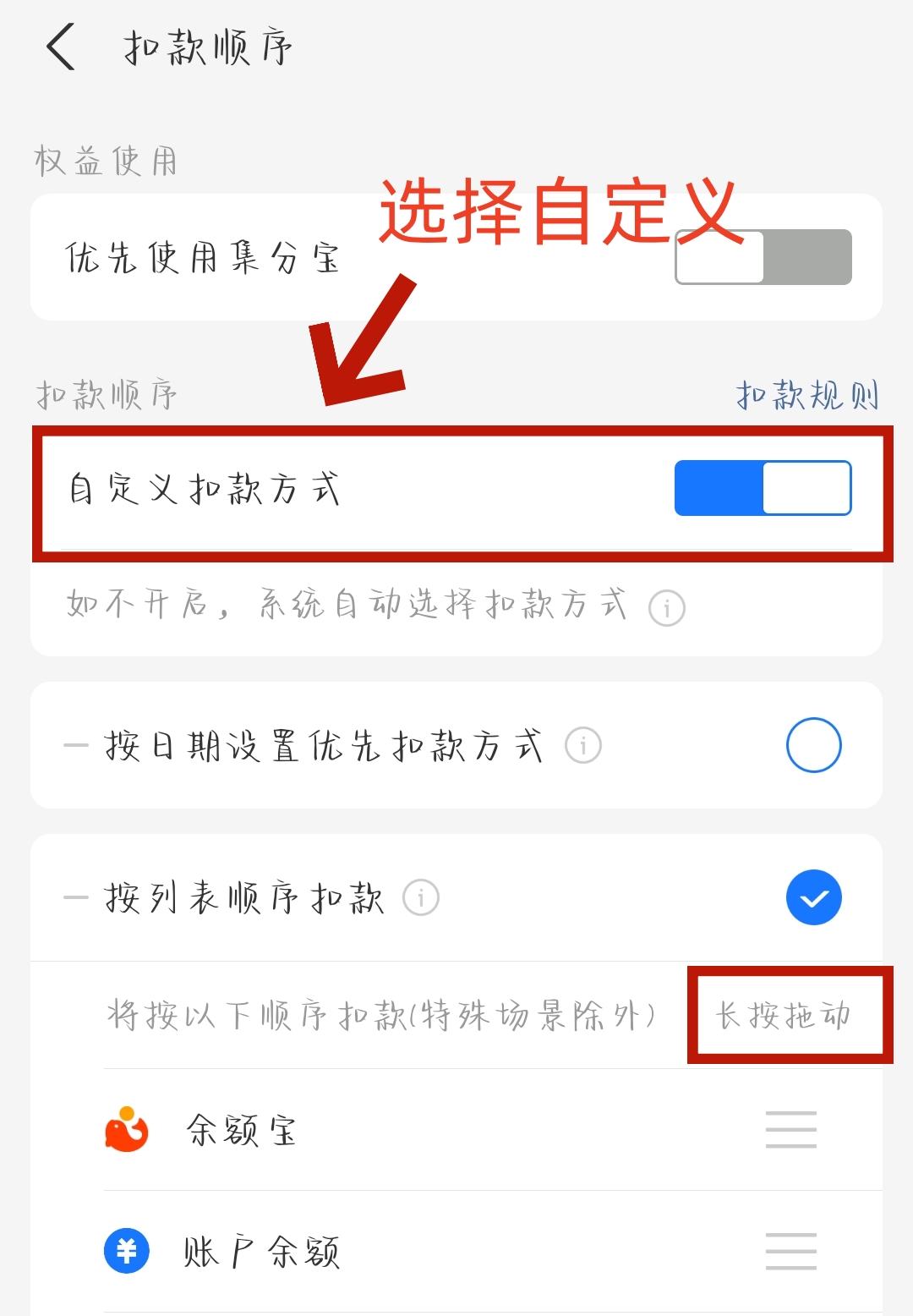The height and width of the screenshot is (1316, 913).
Task: Tap the drag handle for 账户余额
Action: pos(790,1252)
